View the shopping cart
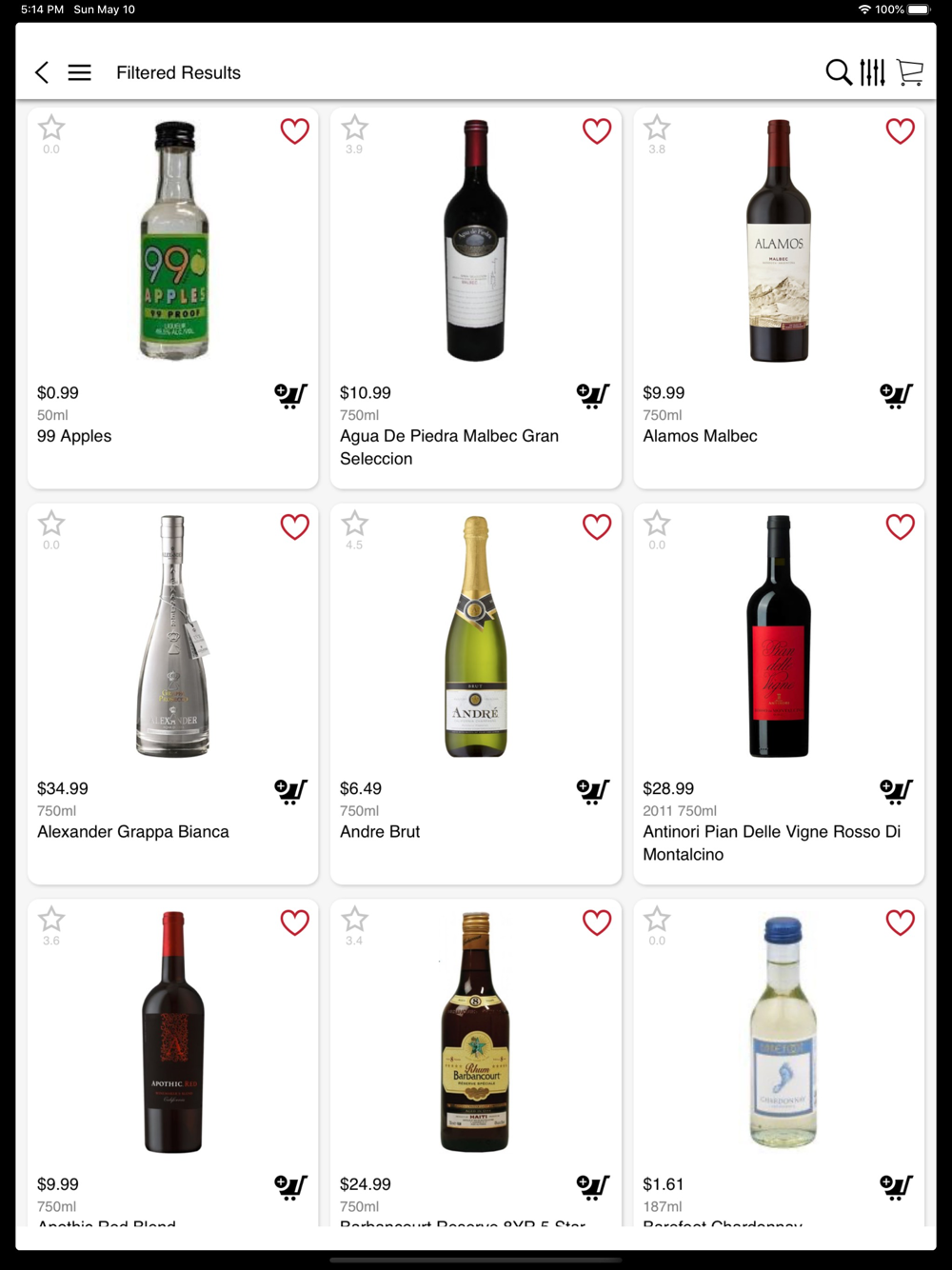 click(910, 72)
